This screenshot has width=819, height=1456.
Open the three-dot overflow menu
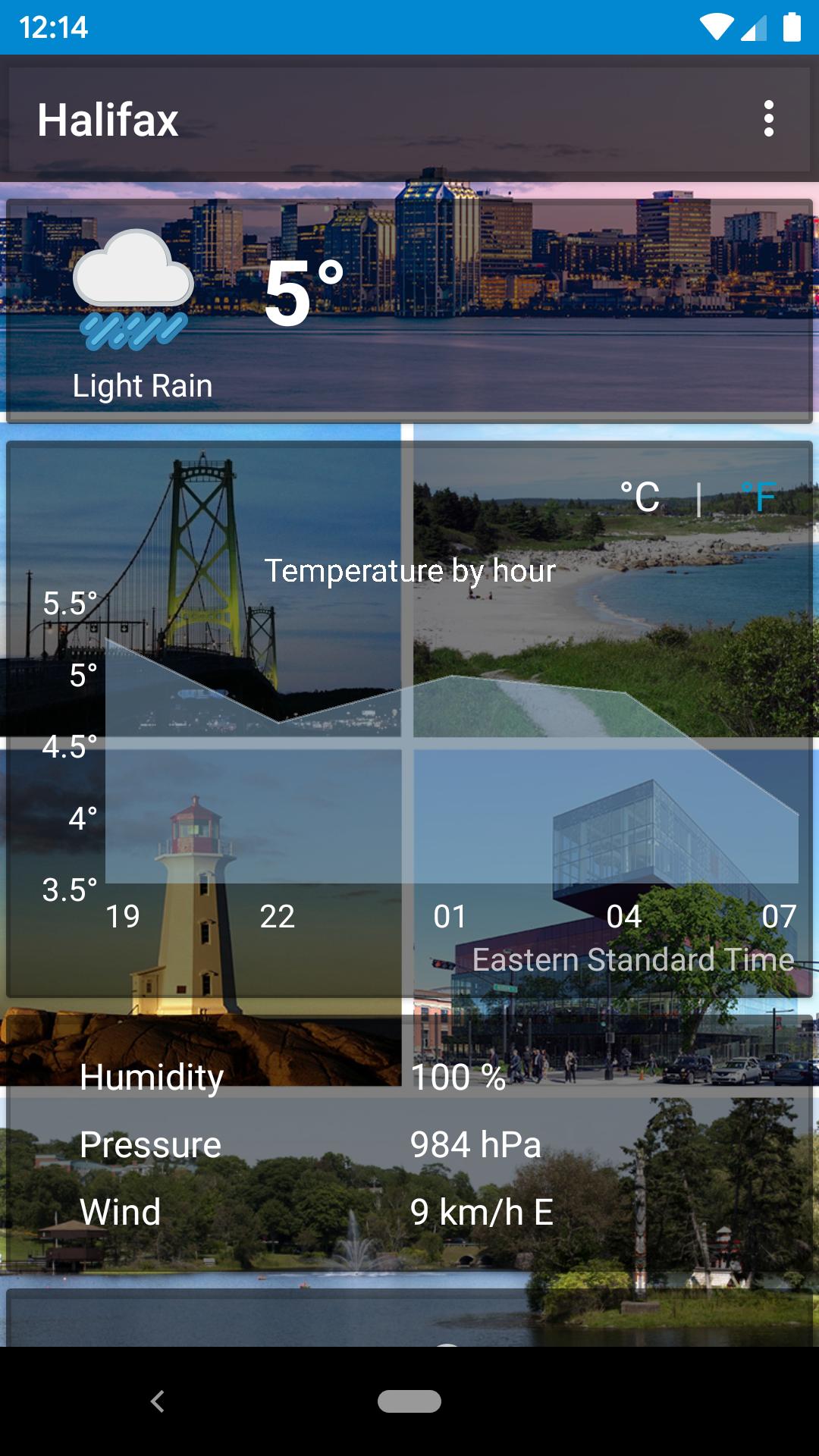click(x=770, y=119)
